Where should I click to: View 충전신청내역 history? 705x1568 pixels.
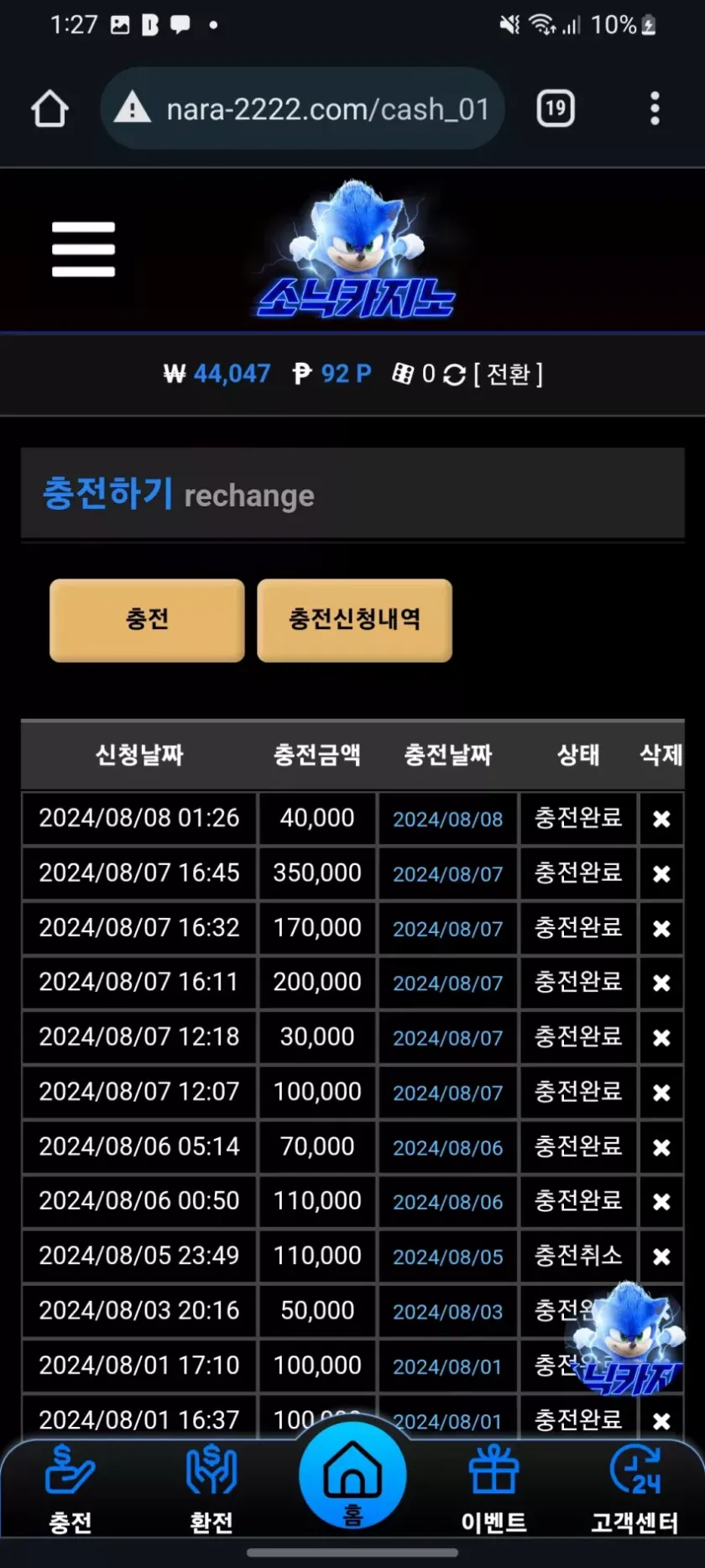pos(354,620)
